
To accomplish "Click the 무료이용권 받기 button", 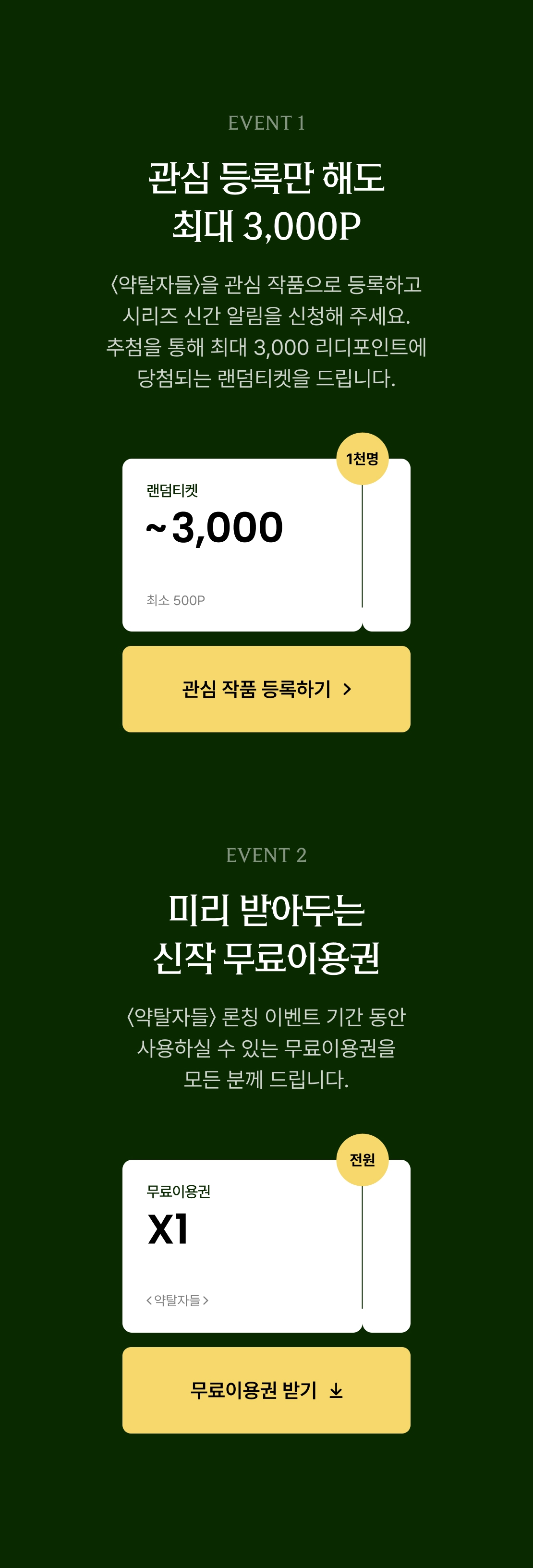I will point(266,1390).
